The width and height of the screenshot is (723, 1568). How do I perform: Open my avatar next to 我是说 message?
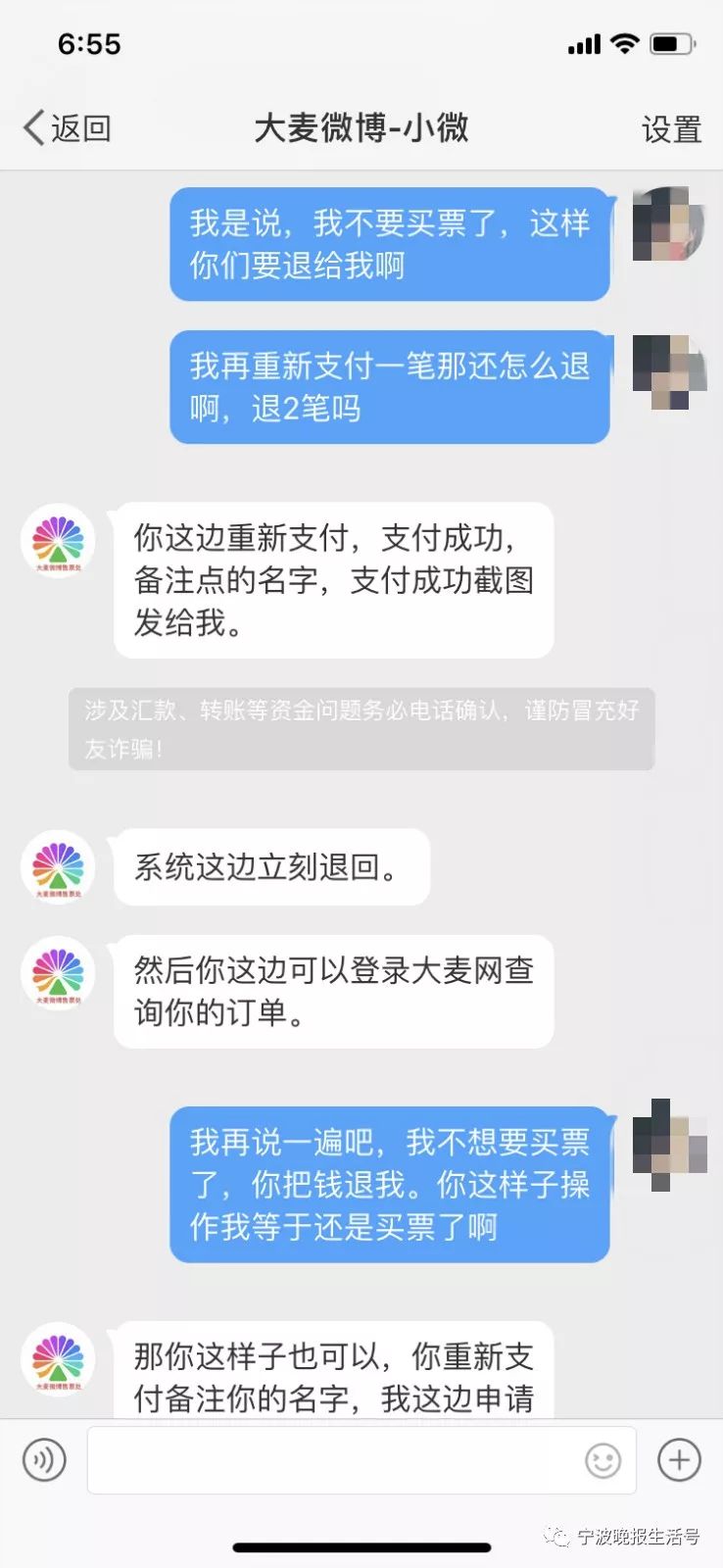click(x=669, y=224)
